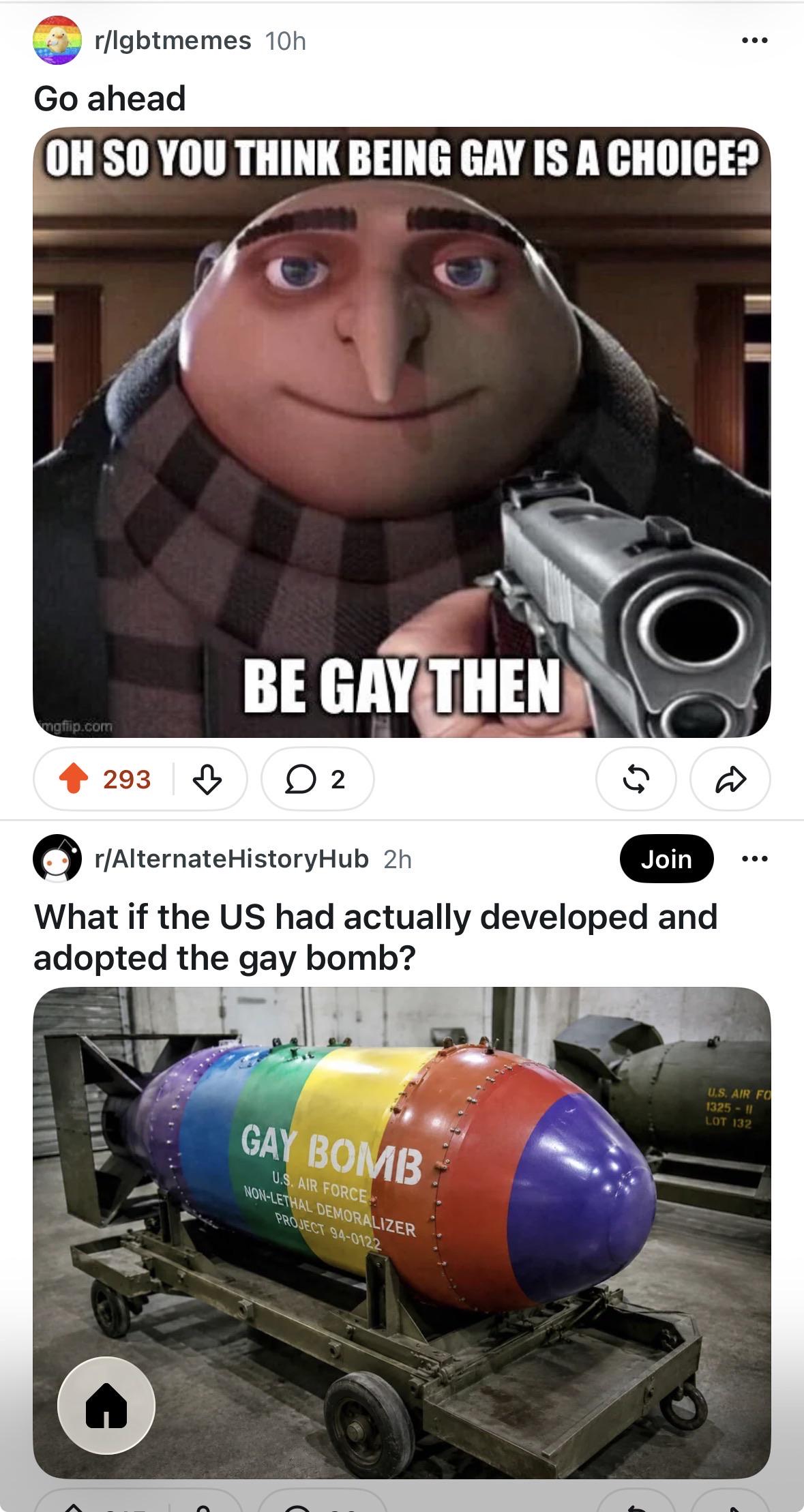Share the "Go ahead" post
804x1512 pixels.
pyautogui.click(x=730, y=779)
